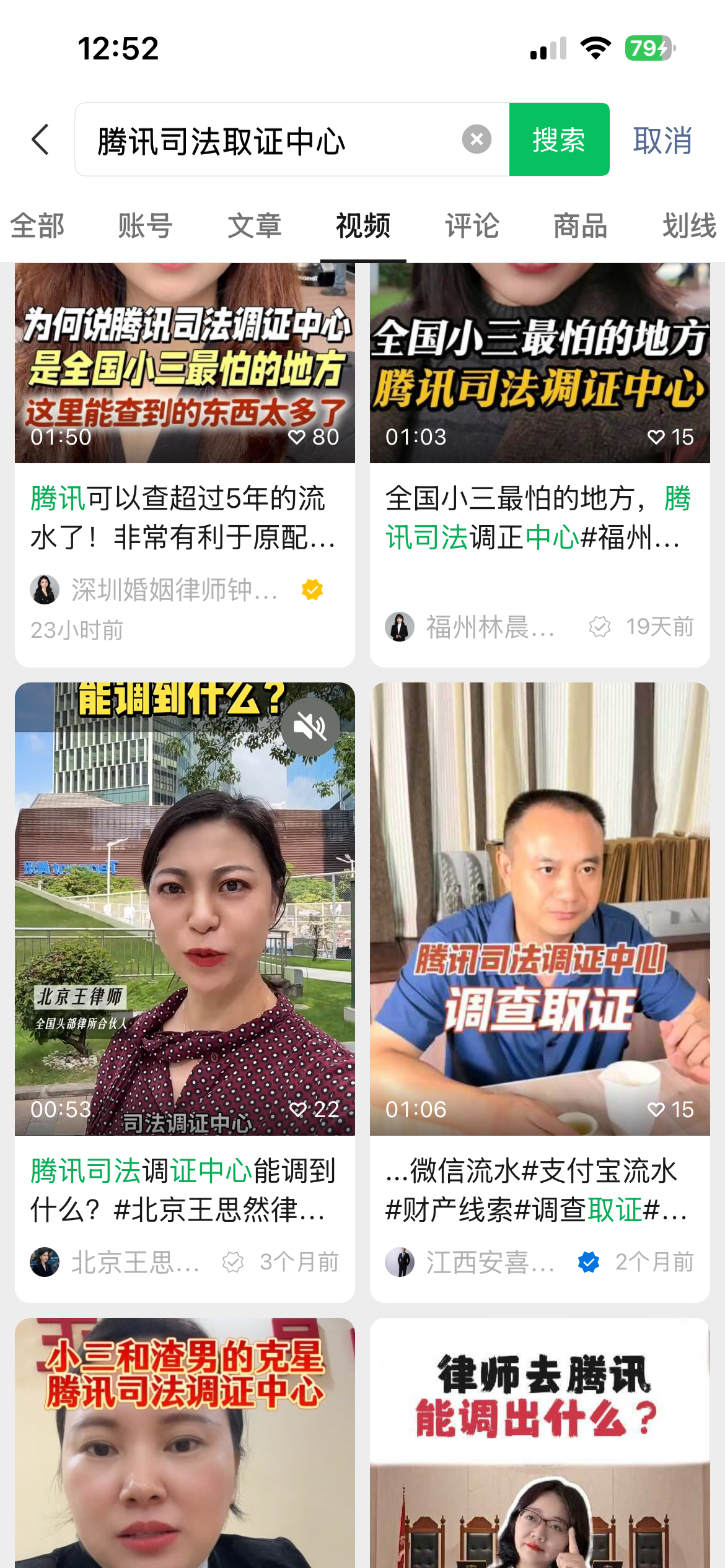Unmute the 北京王律师 video preview
The height and width of the screenshot is (1568, 725).
(310, 726)
